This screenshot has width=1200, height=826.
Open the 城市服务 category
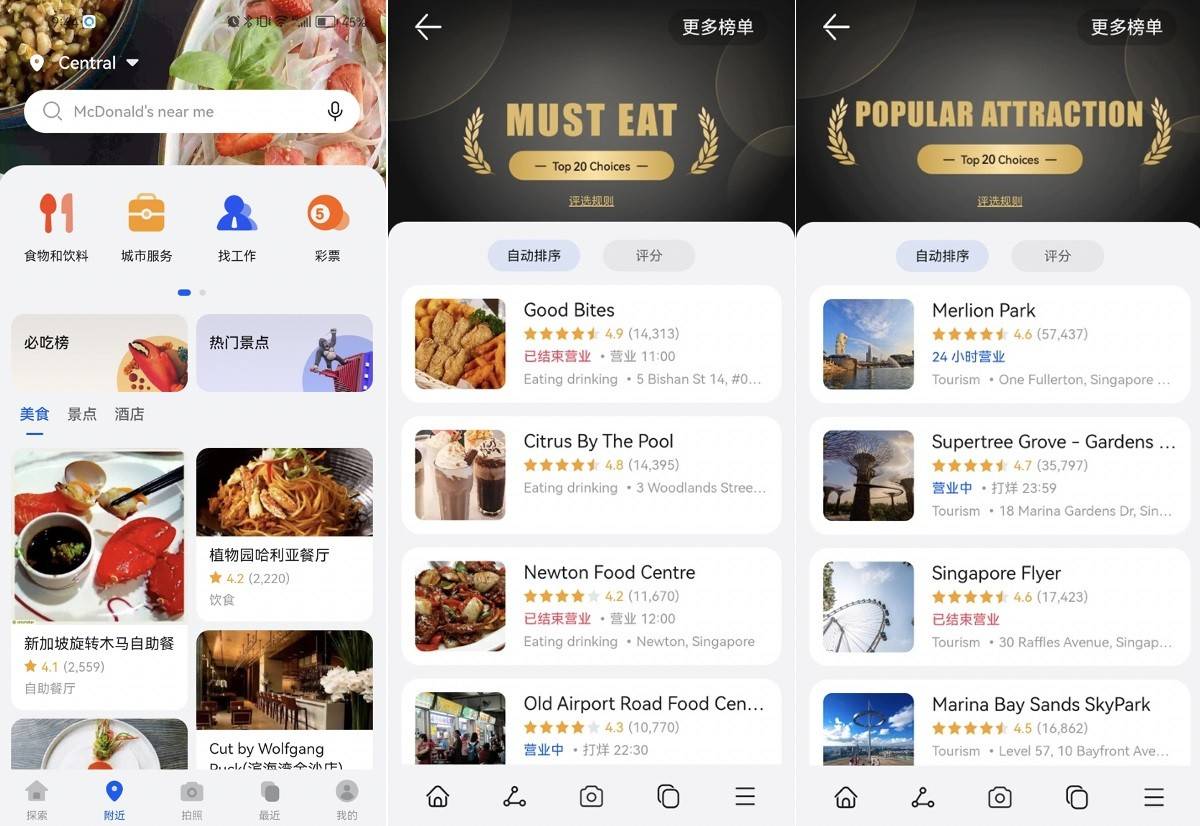(146, 227)
